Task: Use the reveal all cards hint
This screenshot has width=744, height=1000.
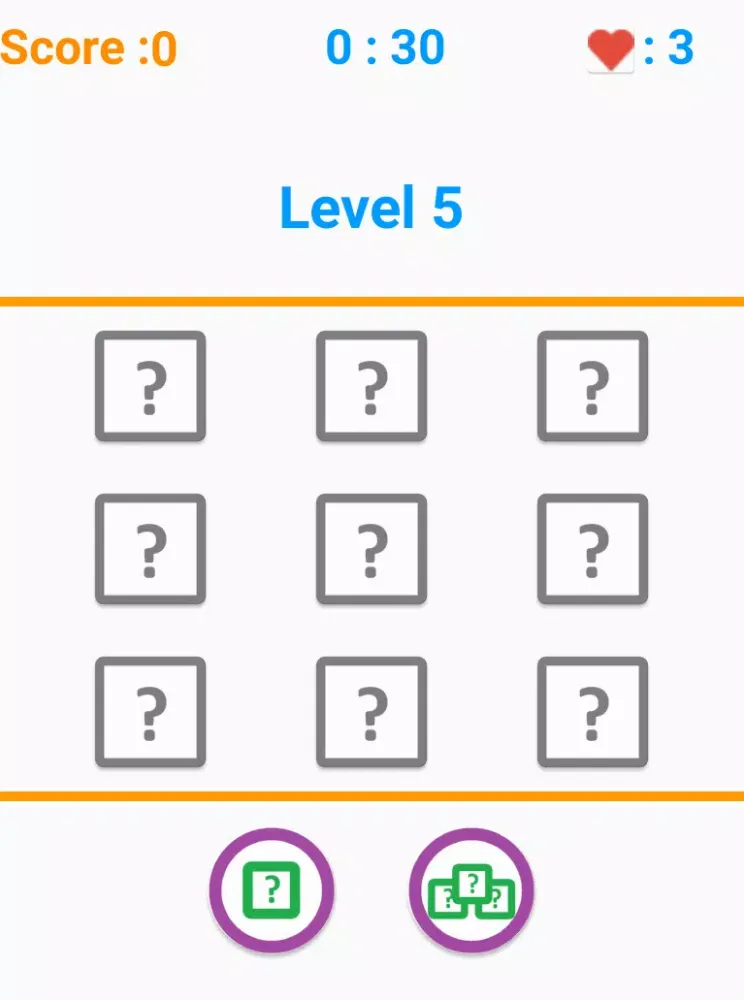Action: pos(471,889)
